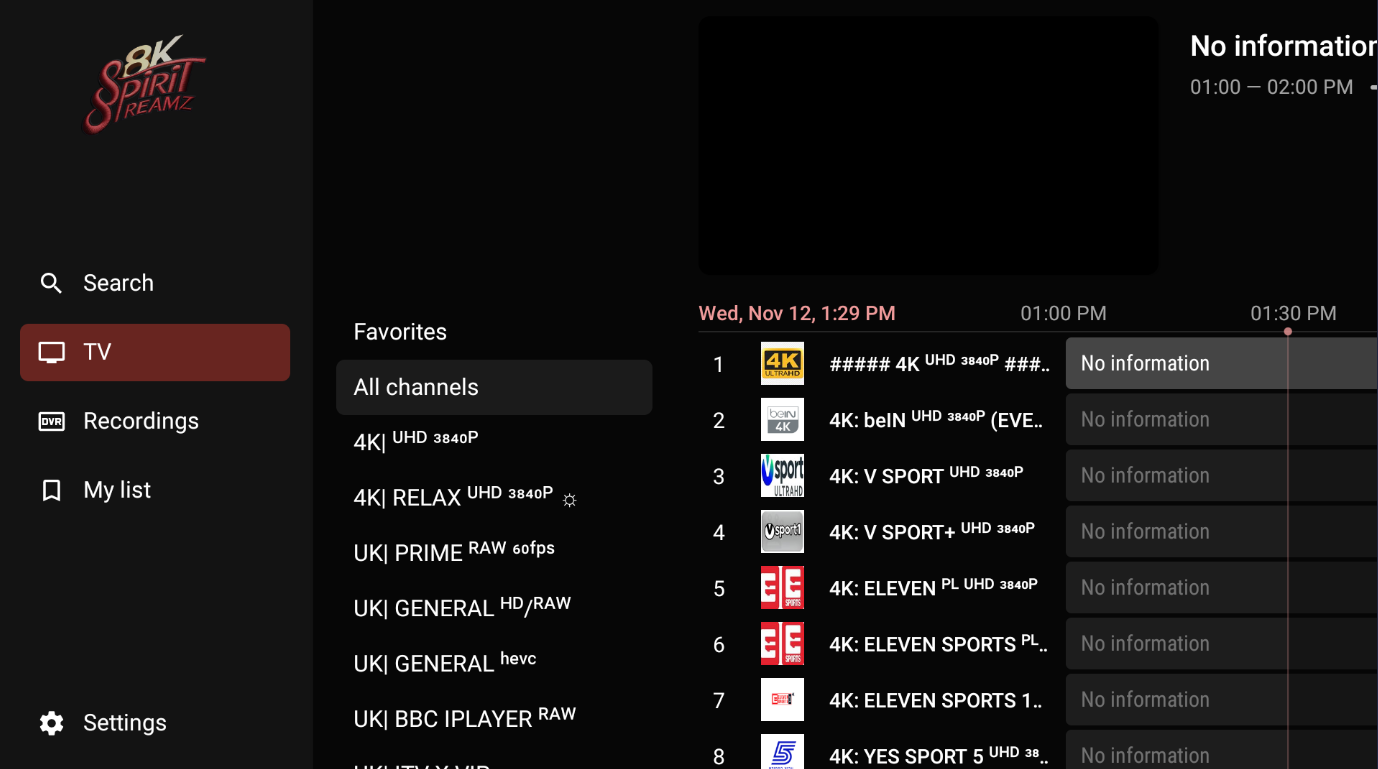Watch channel 4, 4K: V SPORT+

[931, 532]
